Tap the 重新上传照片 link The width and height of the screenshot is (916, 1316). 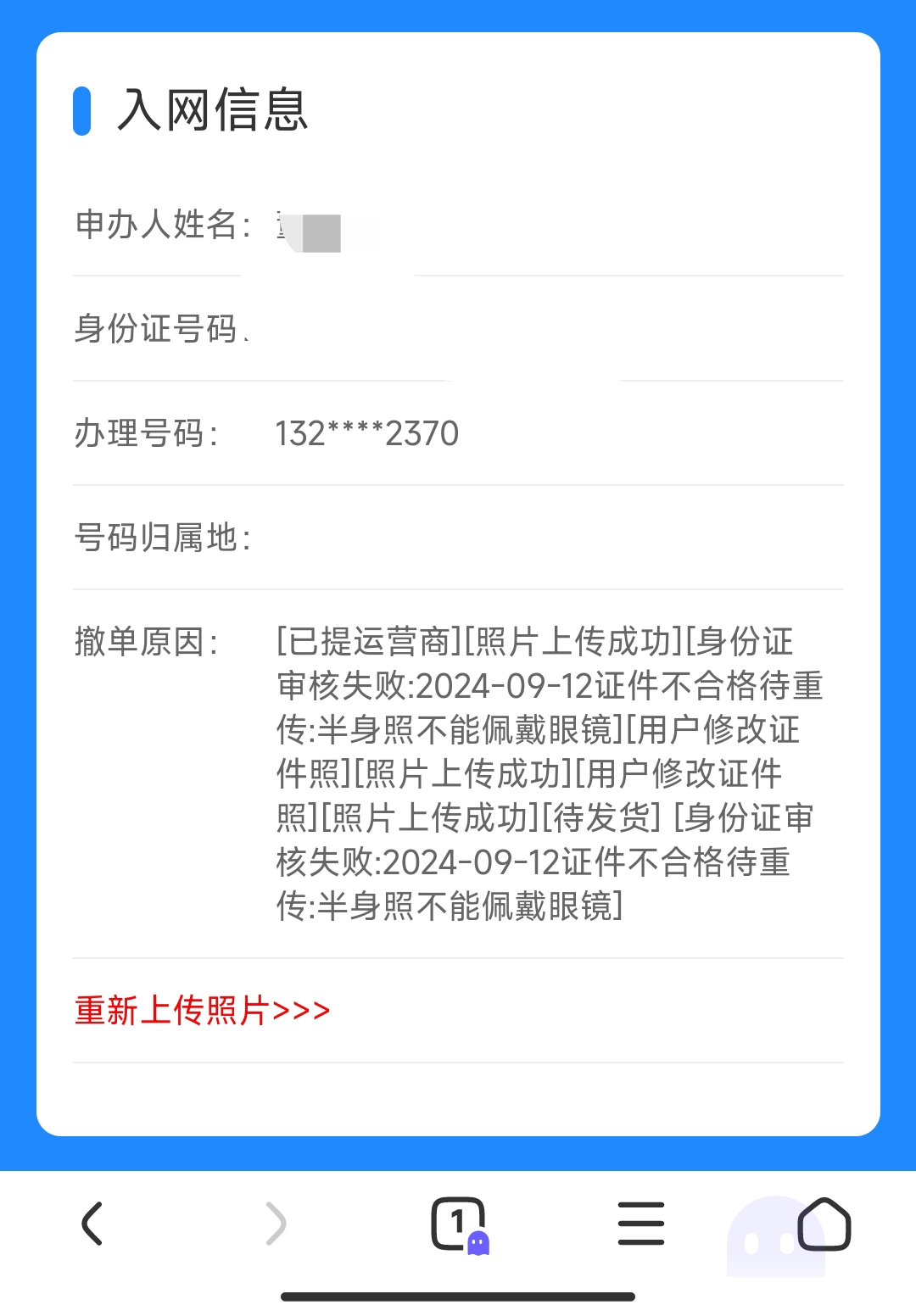[x=202, y=1010]
